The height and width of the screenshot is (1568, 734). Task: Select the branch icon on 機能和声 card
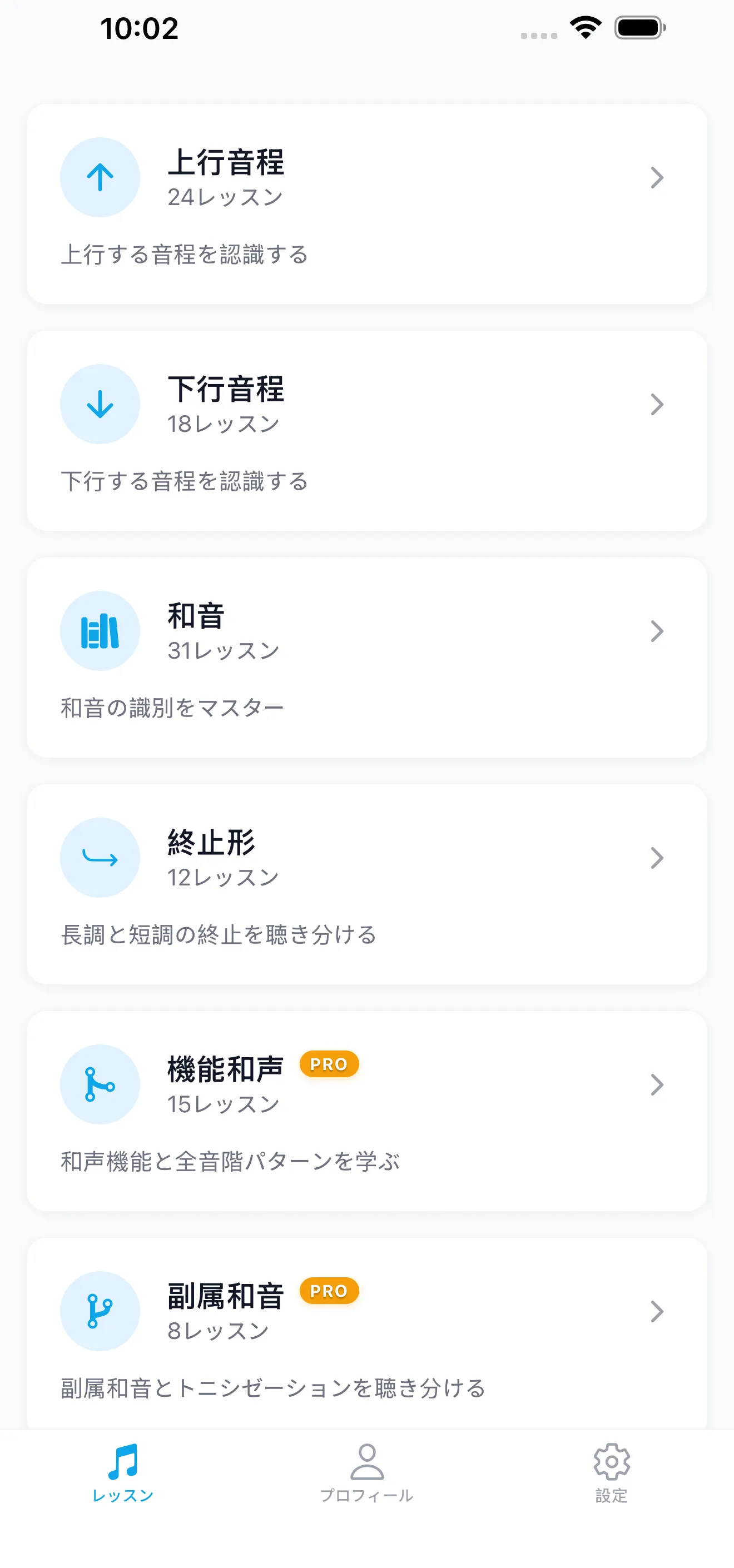100,1084
